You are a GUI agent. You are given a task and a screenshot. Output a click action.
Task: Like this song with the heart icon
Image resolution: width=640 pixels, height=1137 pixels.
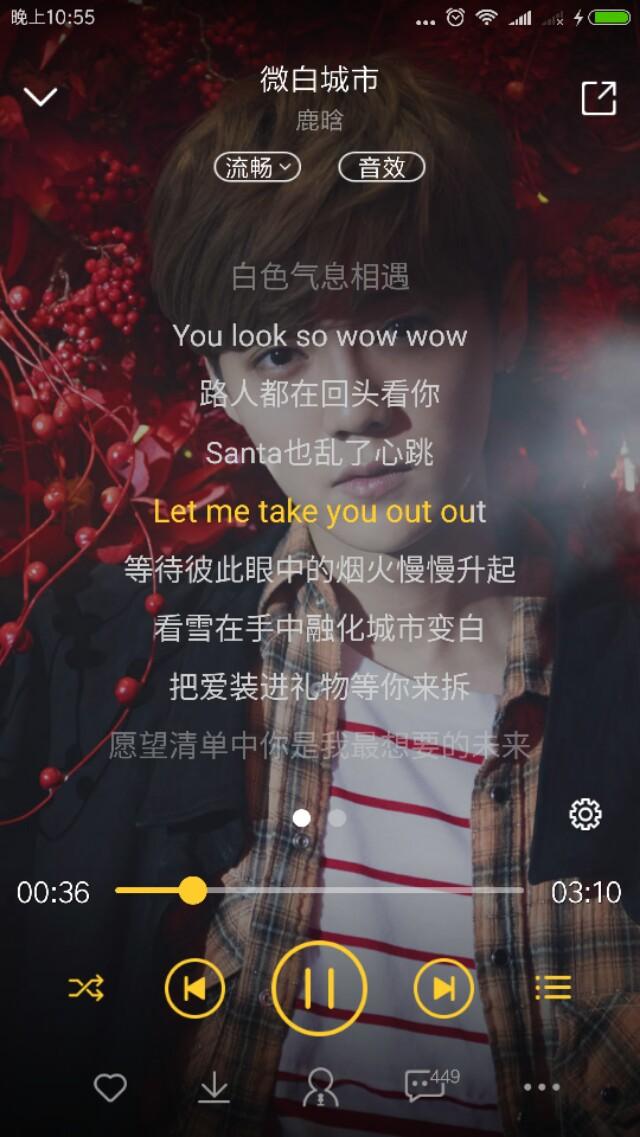click(109, 1087)
